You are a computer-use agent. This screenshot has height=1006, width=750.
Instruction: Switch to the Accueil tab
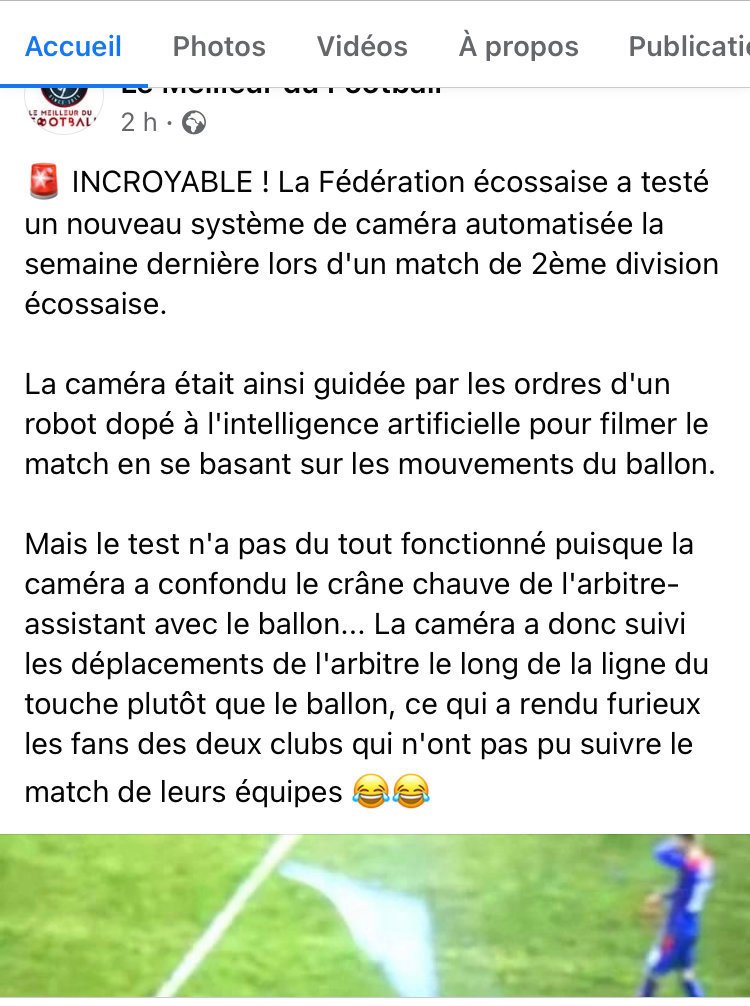(73, 47)
